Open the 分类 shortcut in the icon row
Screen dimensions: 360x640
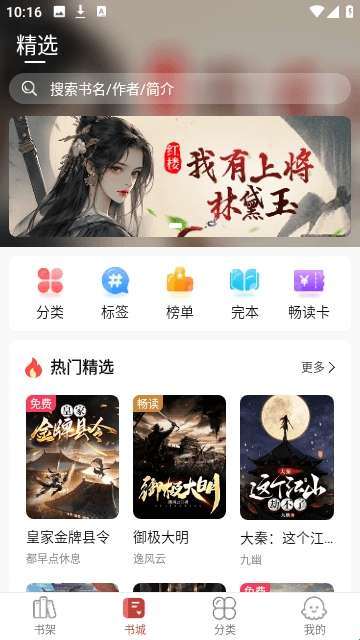tap(50, 293)
